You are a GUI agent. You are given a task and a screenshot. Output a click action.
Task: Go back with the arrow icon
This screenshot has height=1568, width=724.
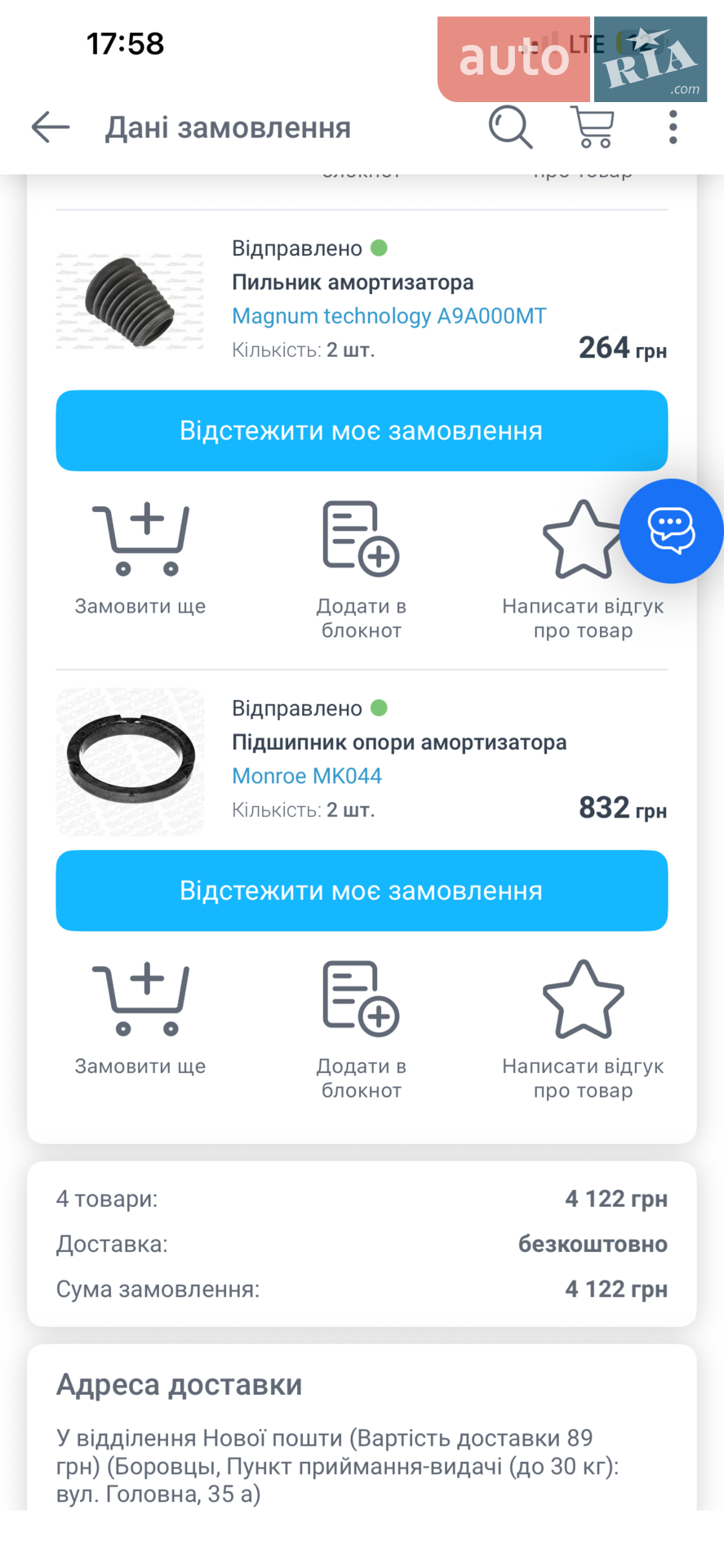(51, 127)
